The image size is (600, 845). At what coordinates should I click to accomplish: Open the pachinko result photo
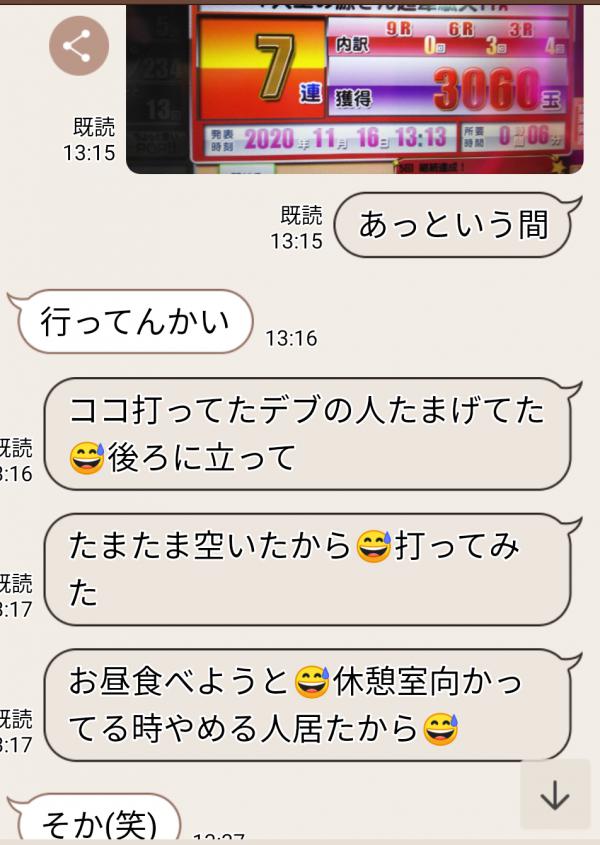355,87
